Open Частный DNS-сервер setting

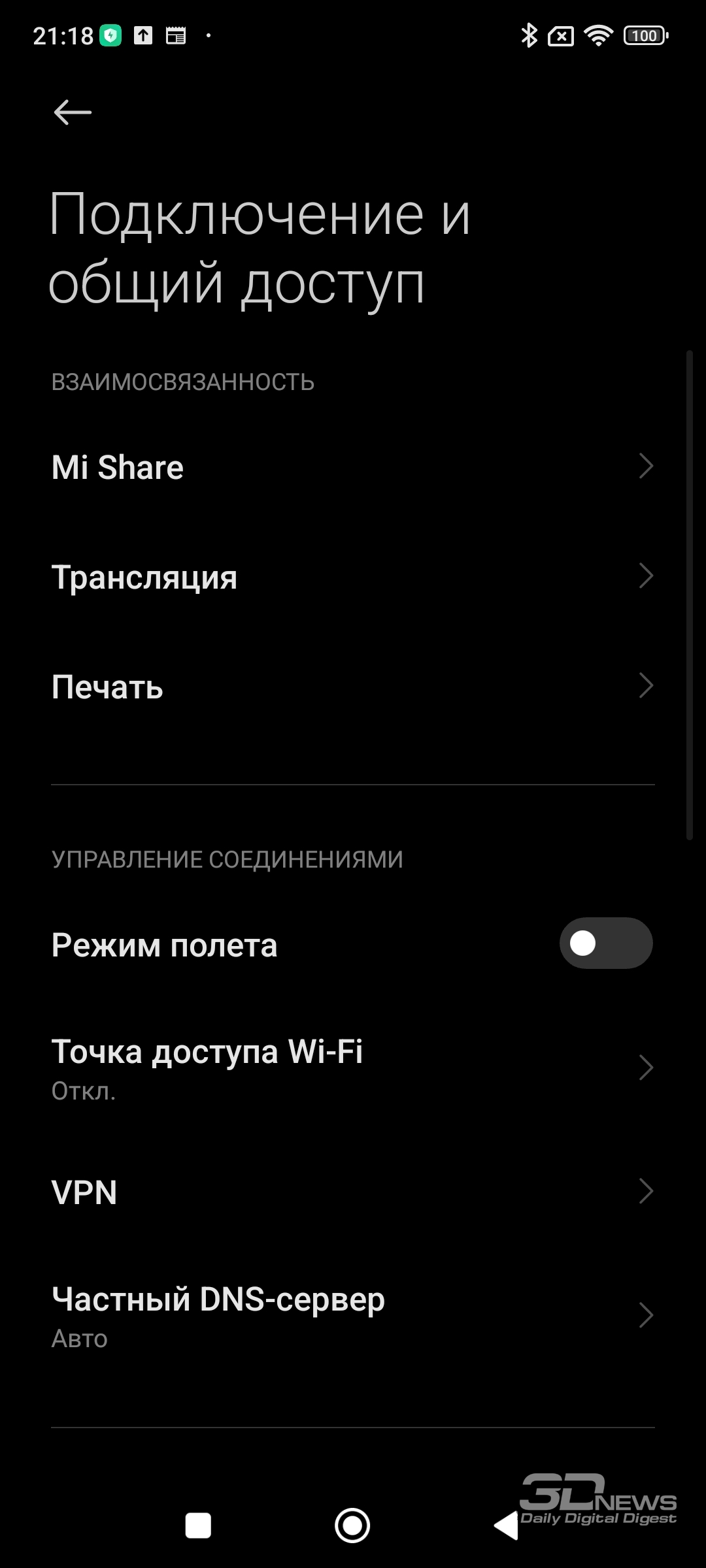coord(353,1315)
